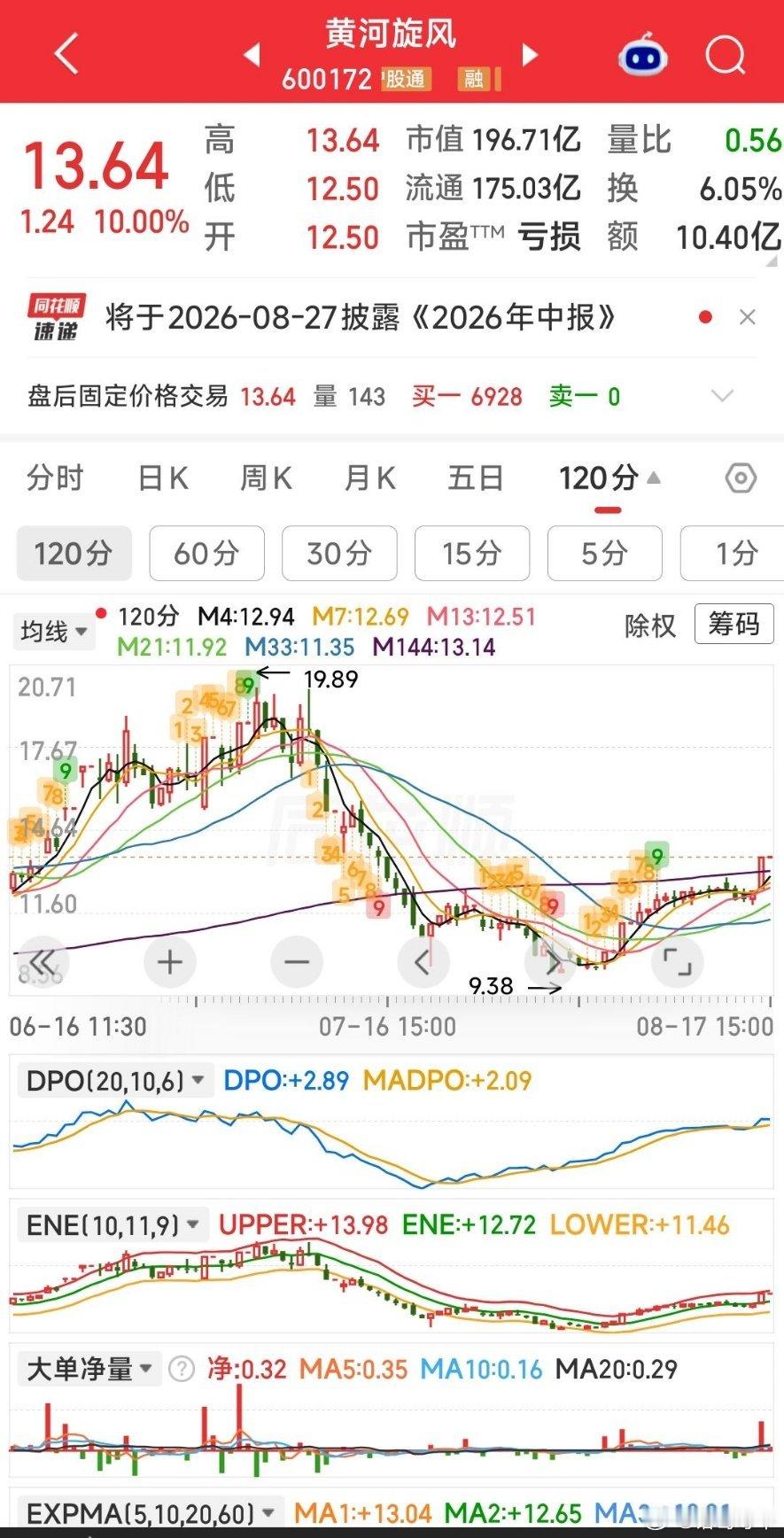Open chart settings hexagon icon
This screenshot has width=784, height=1538.
coord(741,478)
